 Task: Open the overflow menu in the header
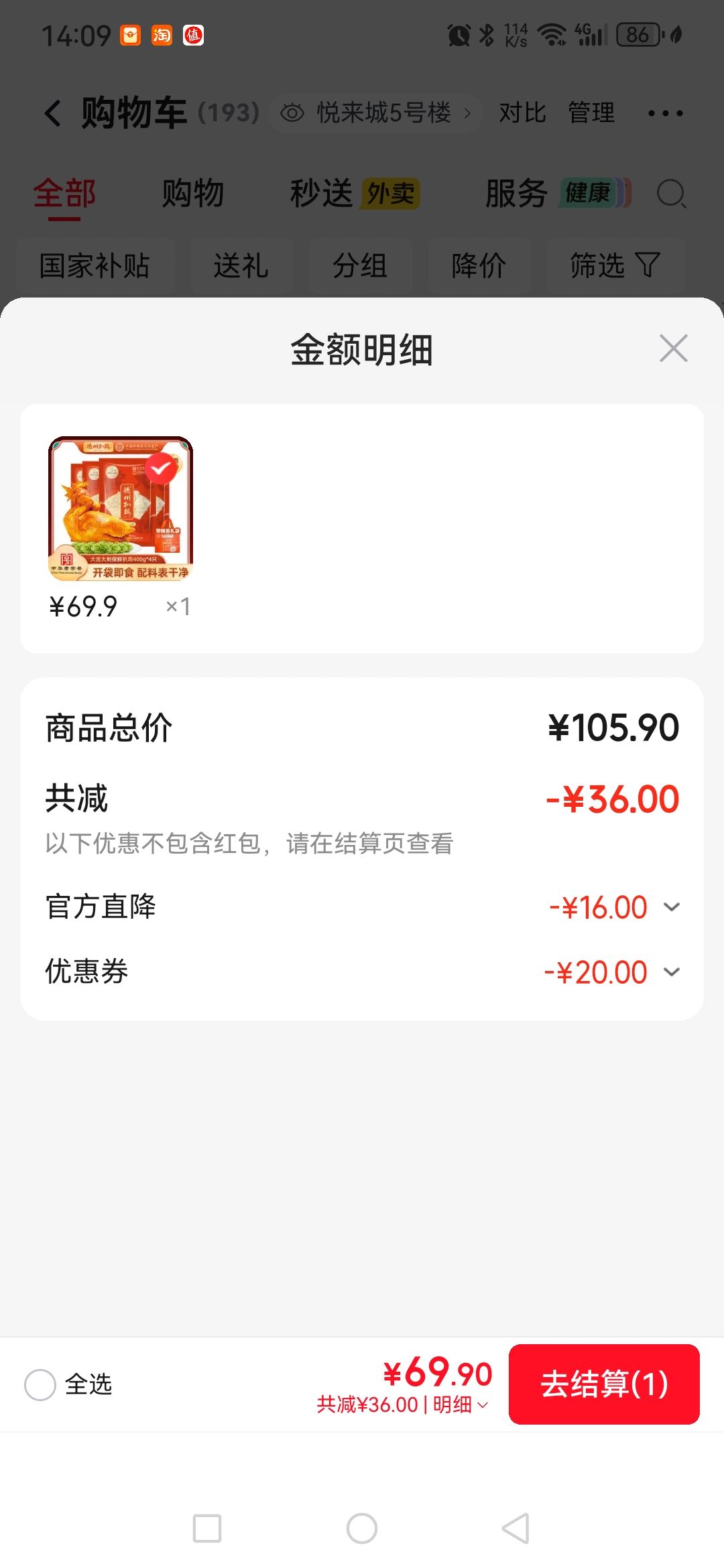pyautogui.click(x=665, y=113)
